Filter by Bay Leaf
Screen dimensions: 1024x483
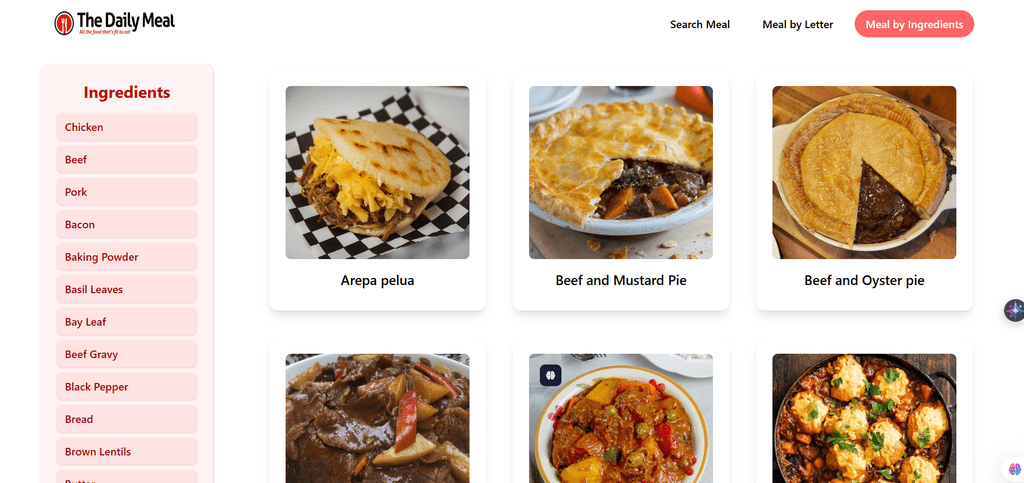click(x=126, y=322)
